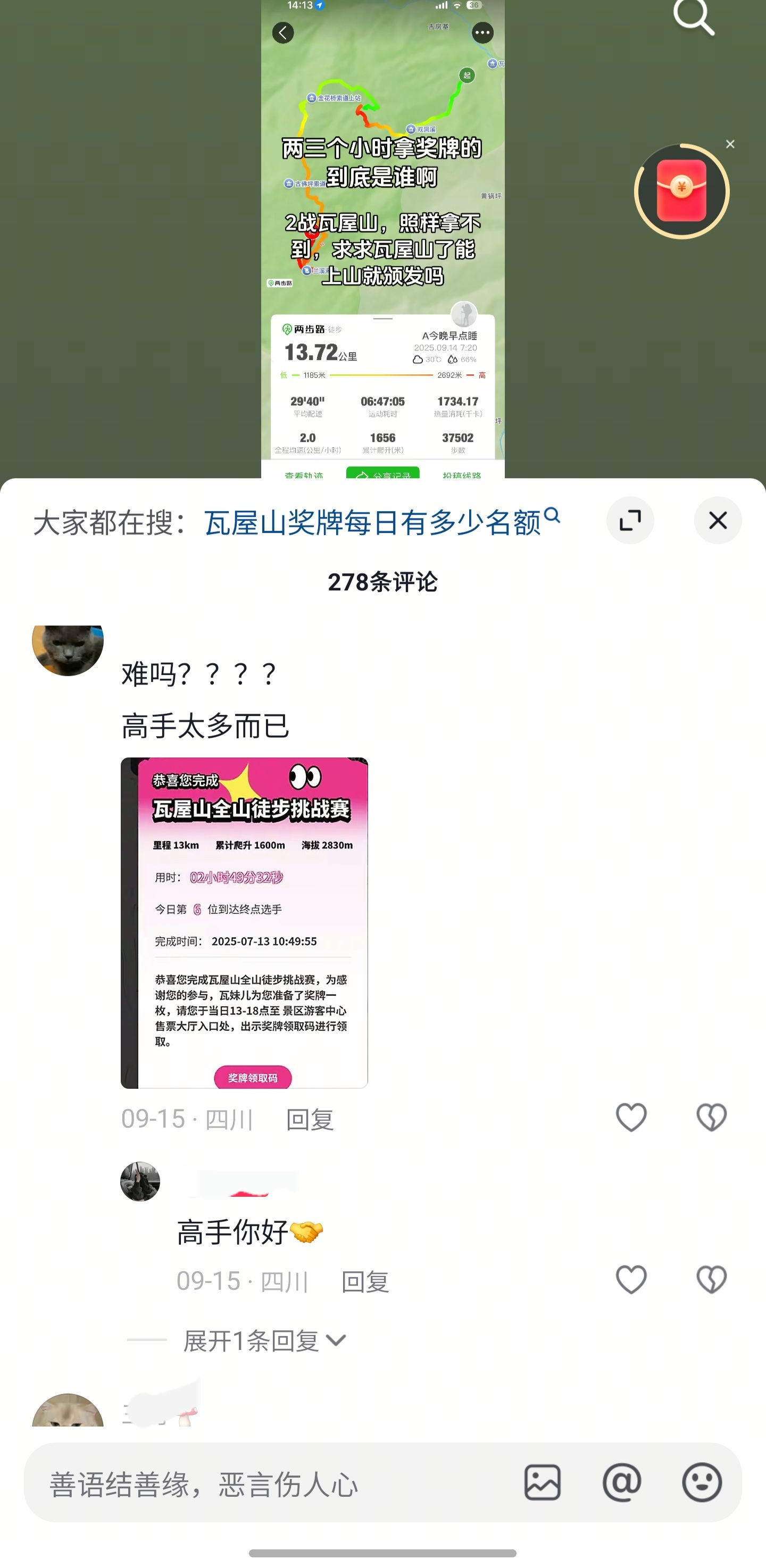Viewport: 766px width, 1568px height.
Task: Reply to the 高手你好 comment
Action: 365,1281
